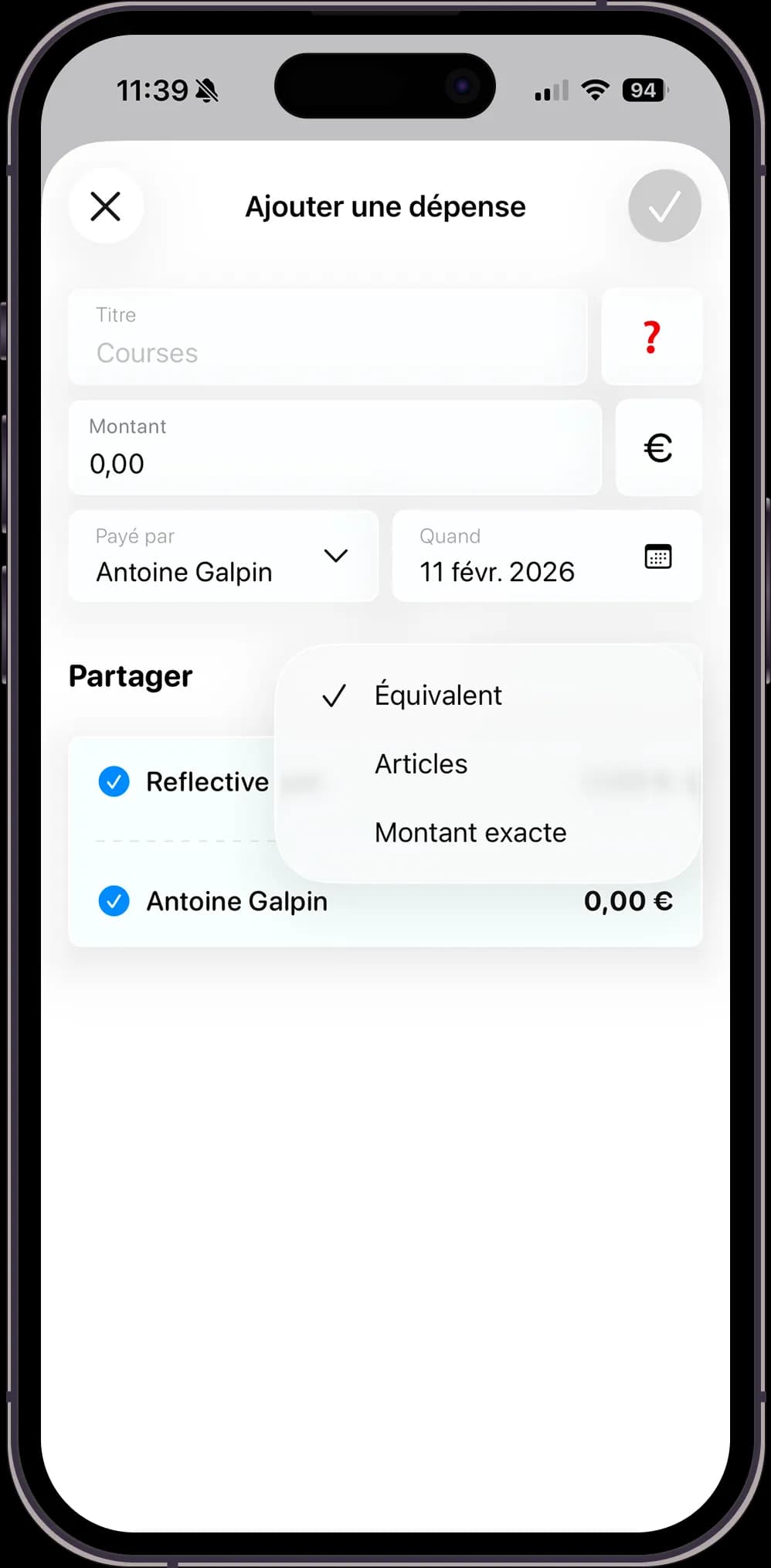771x1568 pixels.
Task: Select the Équivalent split option
Action: point(438,696)
